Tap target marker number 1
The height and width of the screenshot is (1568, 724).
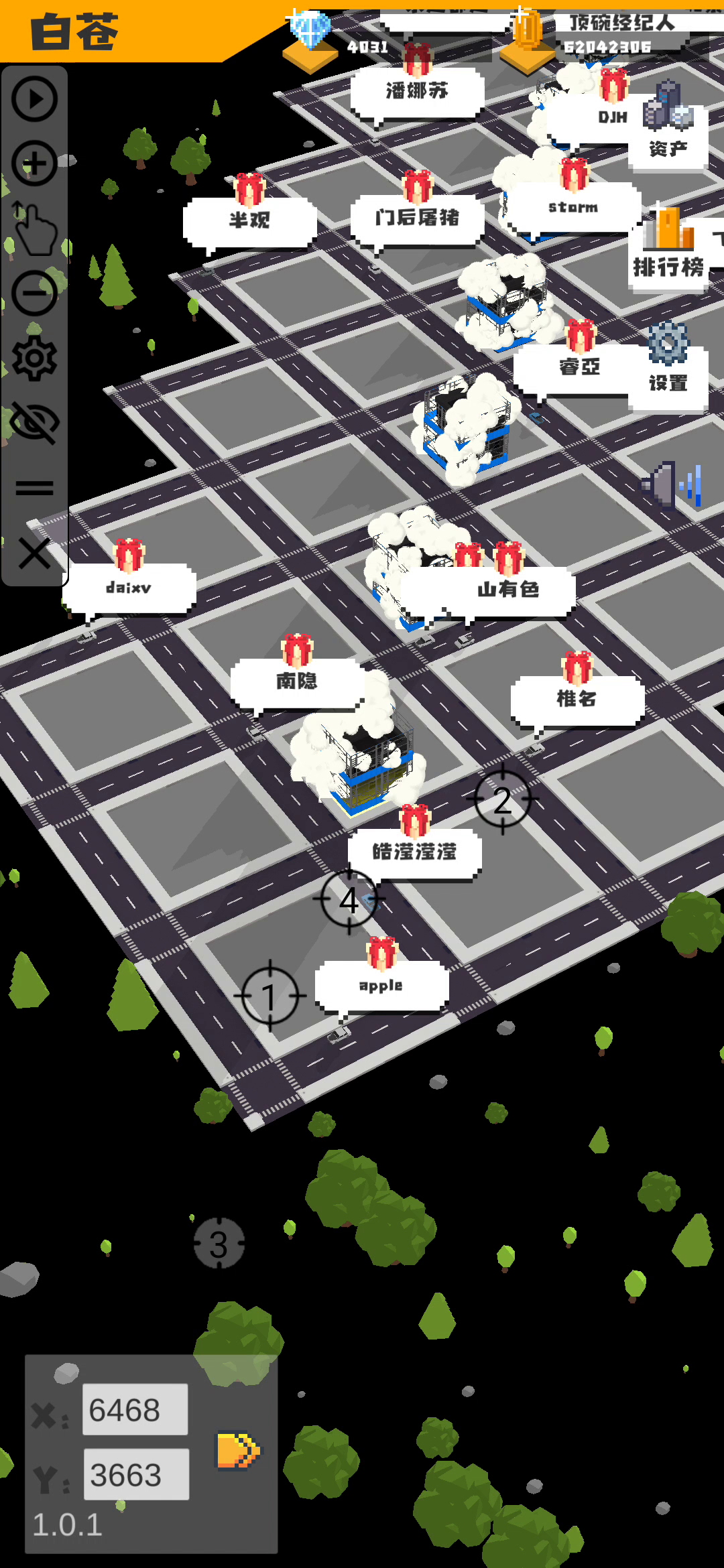click(269, 996)
